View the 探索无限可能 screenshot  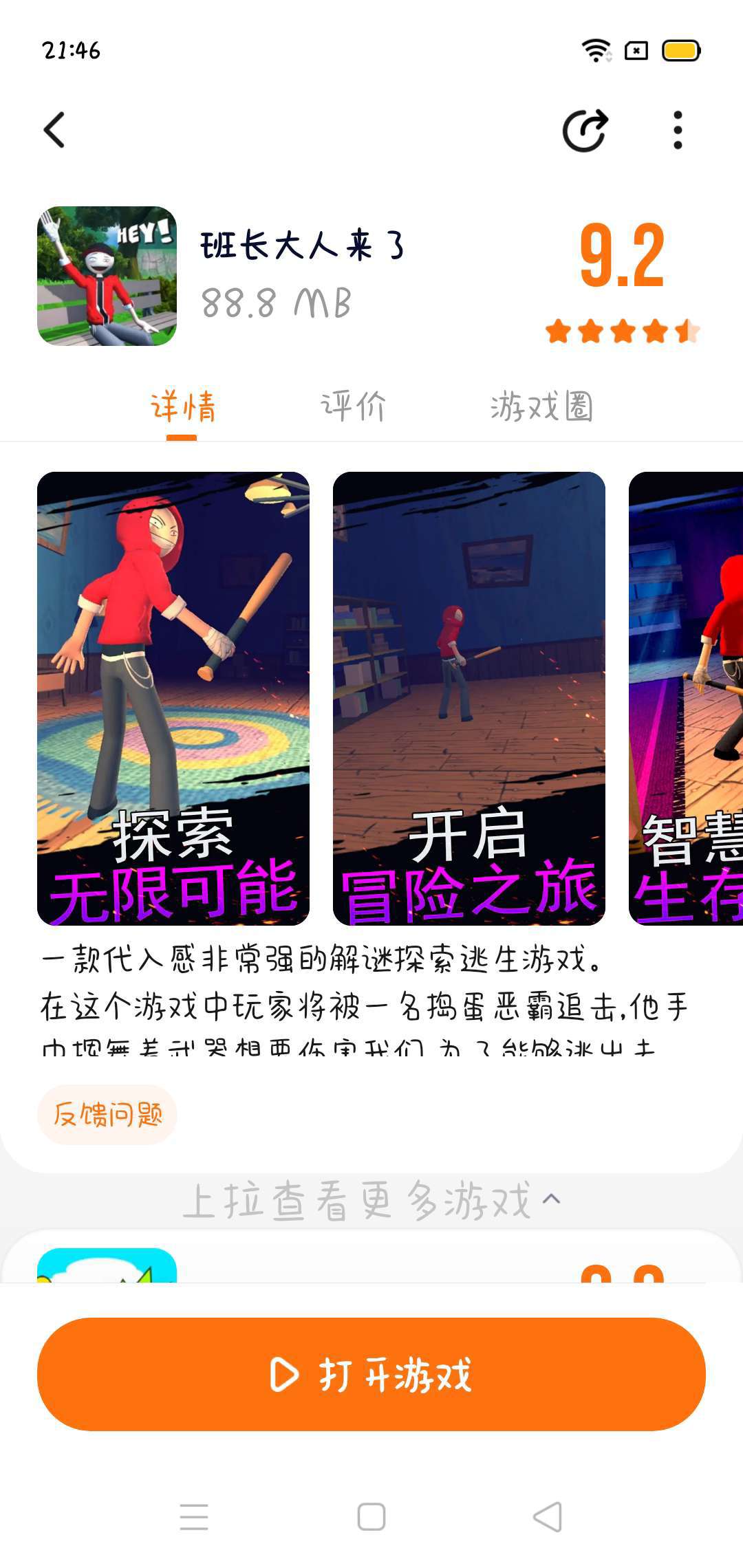(173, 698)
